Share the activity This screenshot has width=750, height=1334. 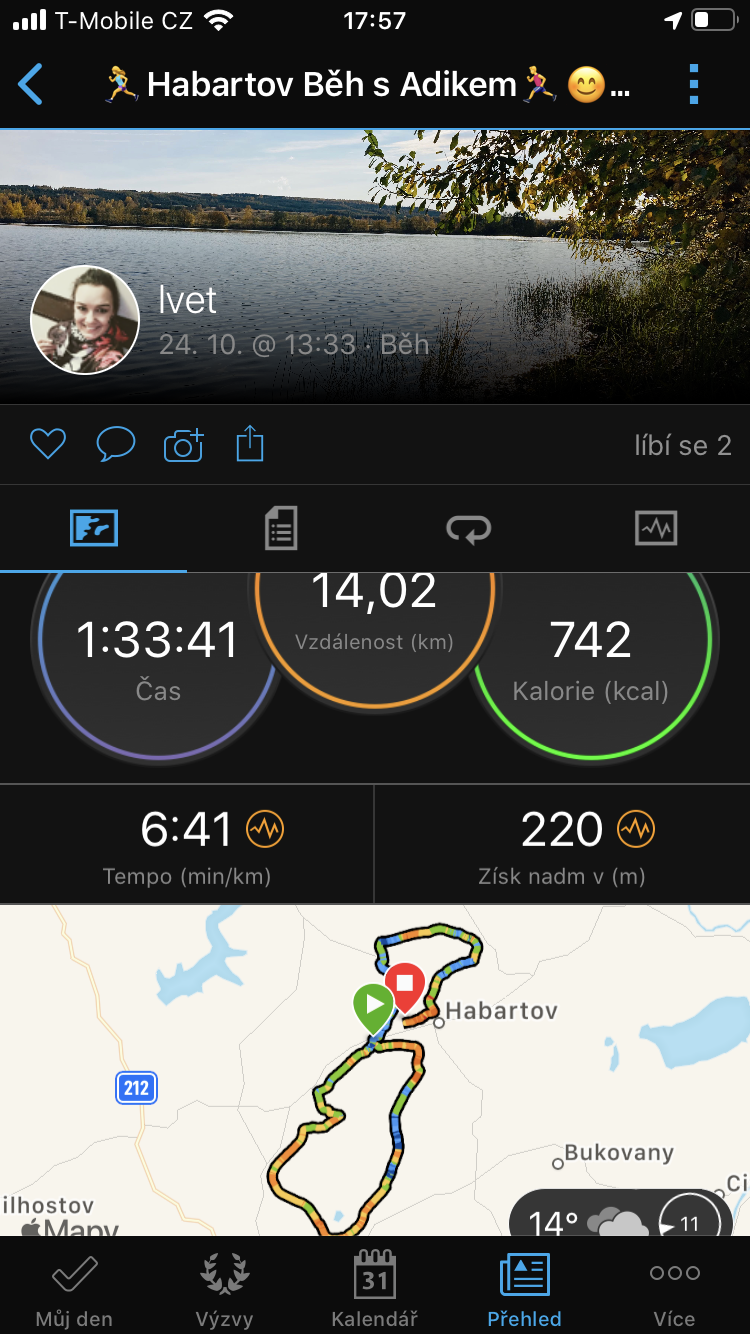click(x=250, y=443)
